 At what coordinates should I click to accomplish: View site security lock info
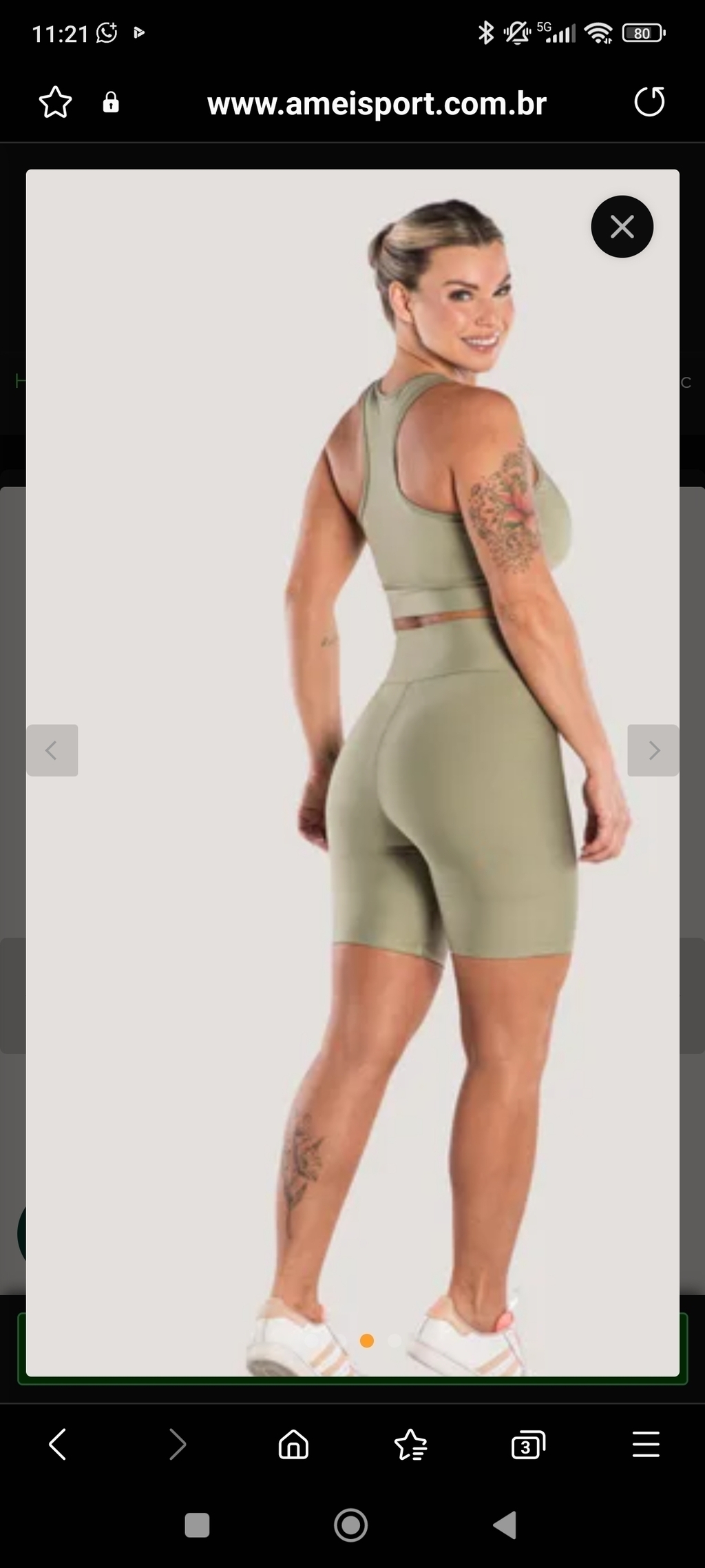(111, 103)
